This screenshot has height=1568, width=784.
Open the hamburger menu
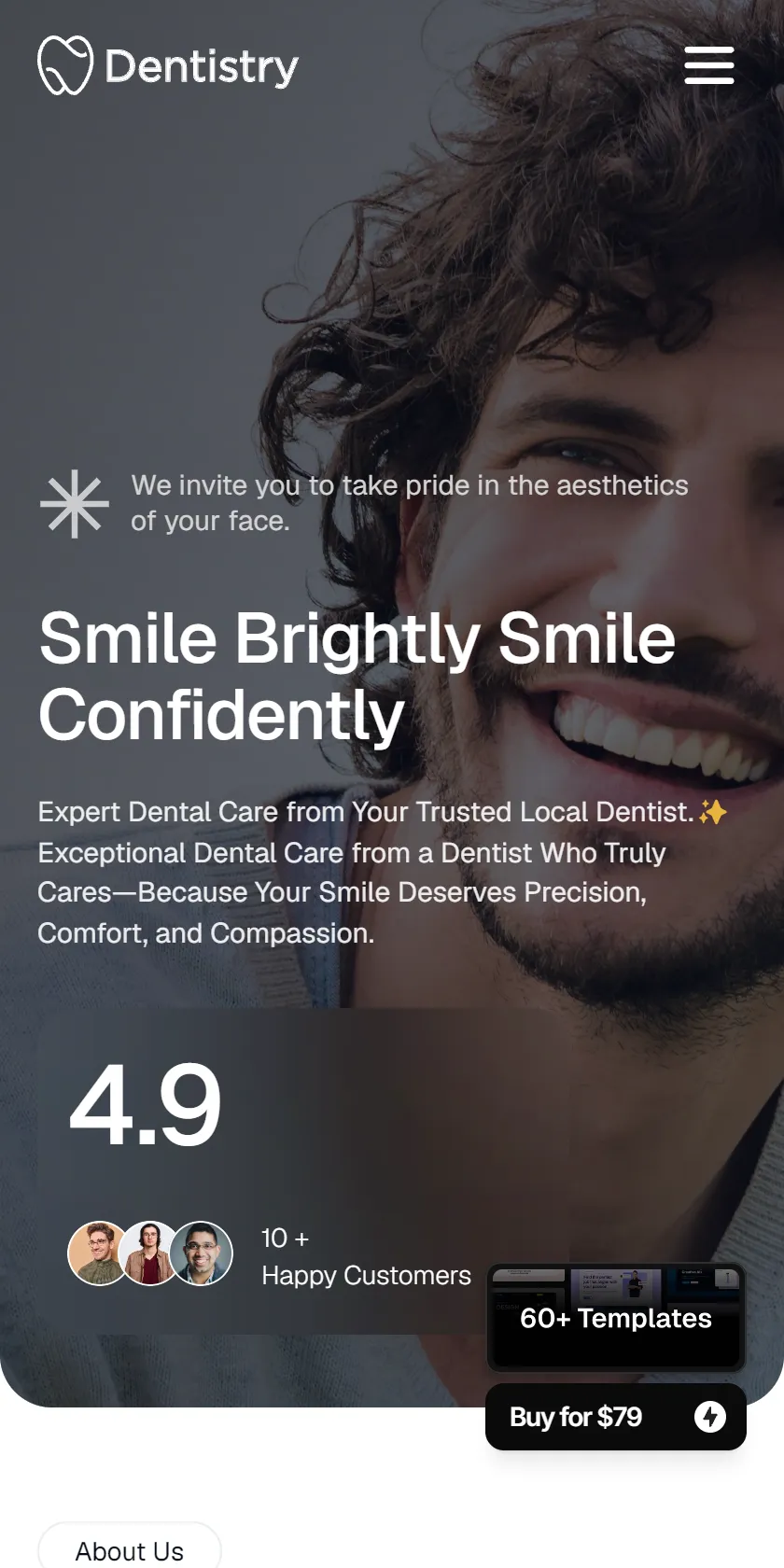[x=709, y=65]
